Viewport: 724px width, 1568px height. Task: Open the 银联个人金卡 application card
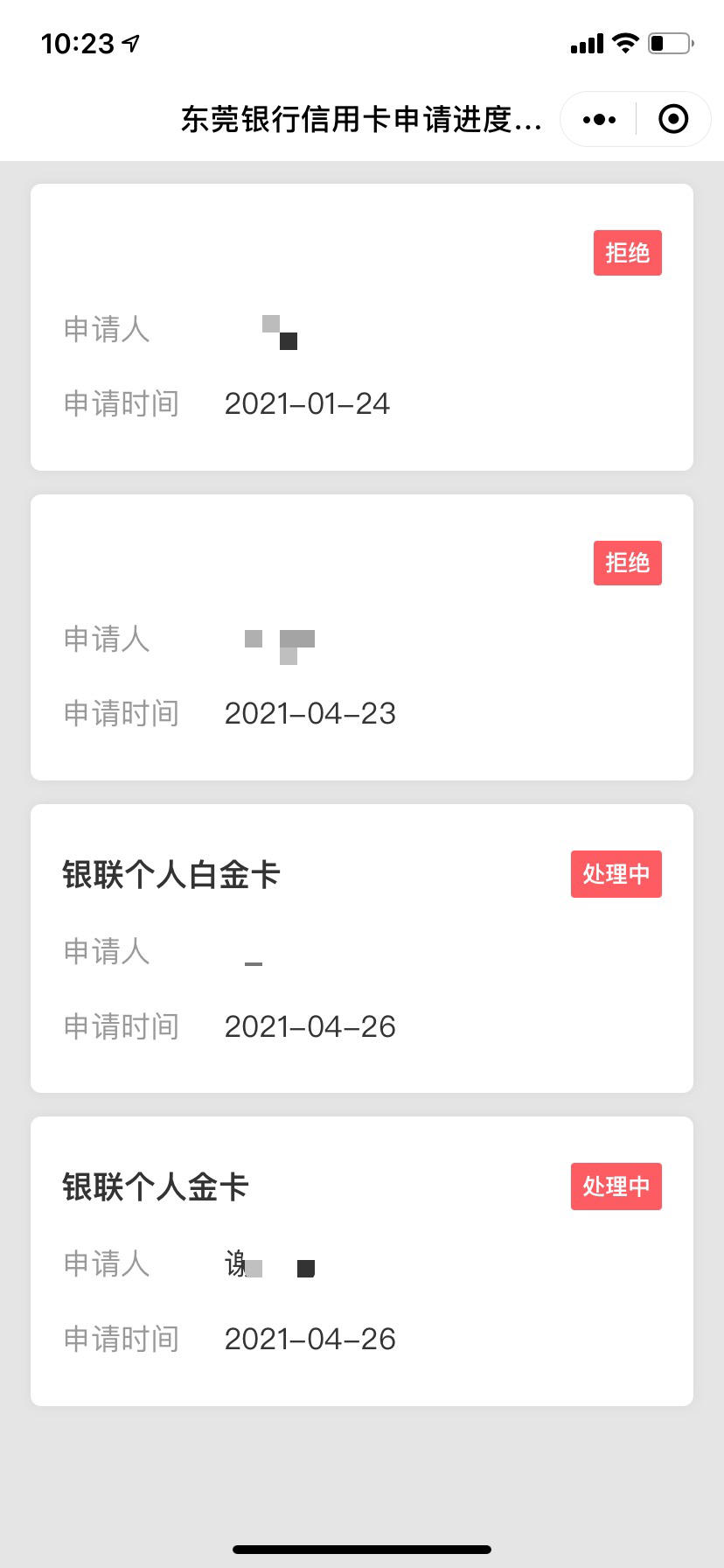pos(362,1261)
